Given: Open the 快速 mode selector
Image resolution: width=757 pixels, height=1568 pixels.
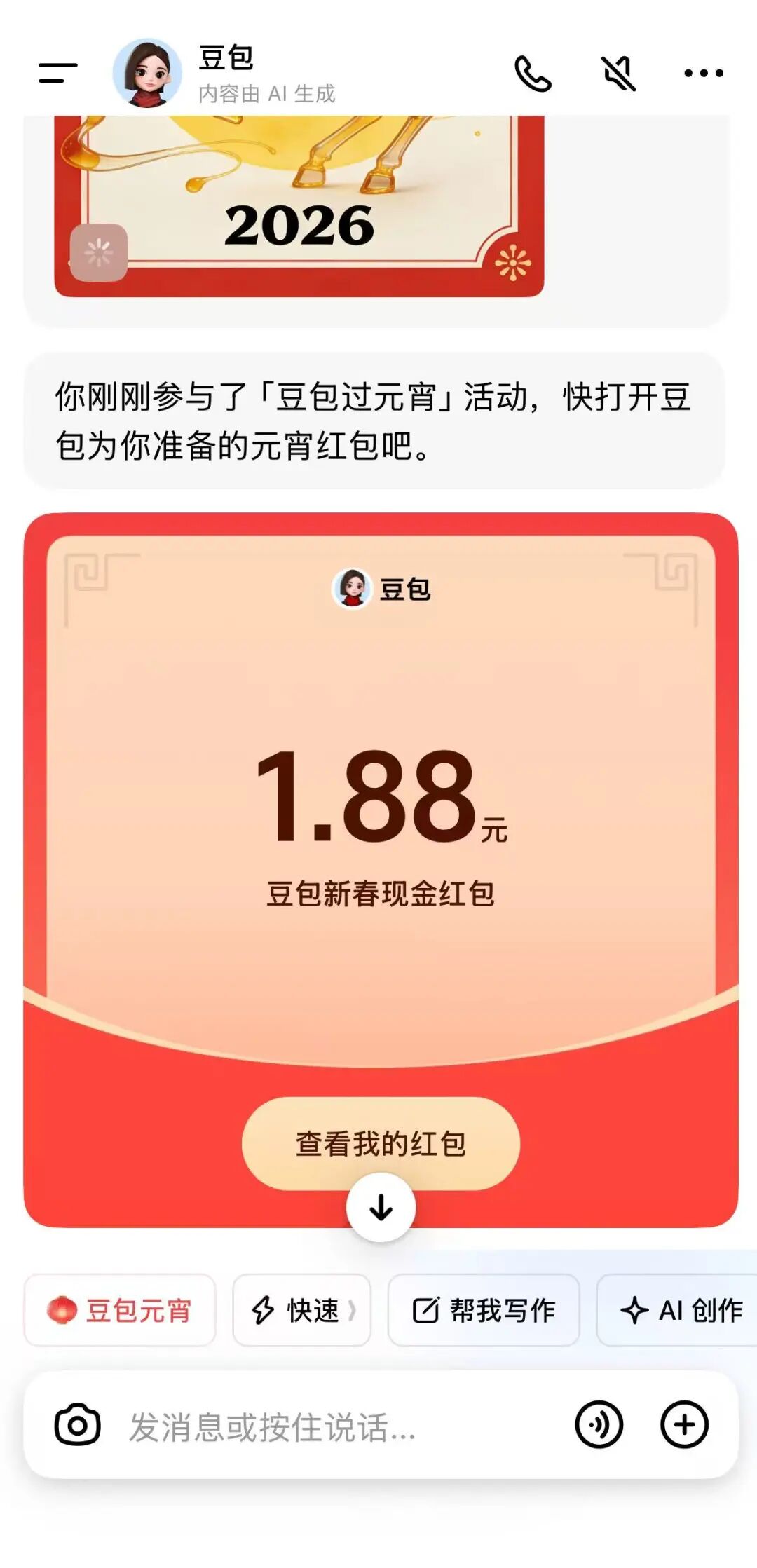Looking at the screenshot, I should click(301, 1310).
